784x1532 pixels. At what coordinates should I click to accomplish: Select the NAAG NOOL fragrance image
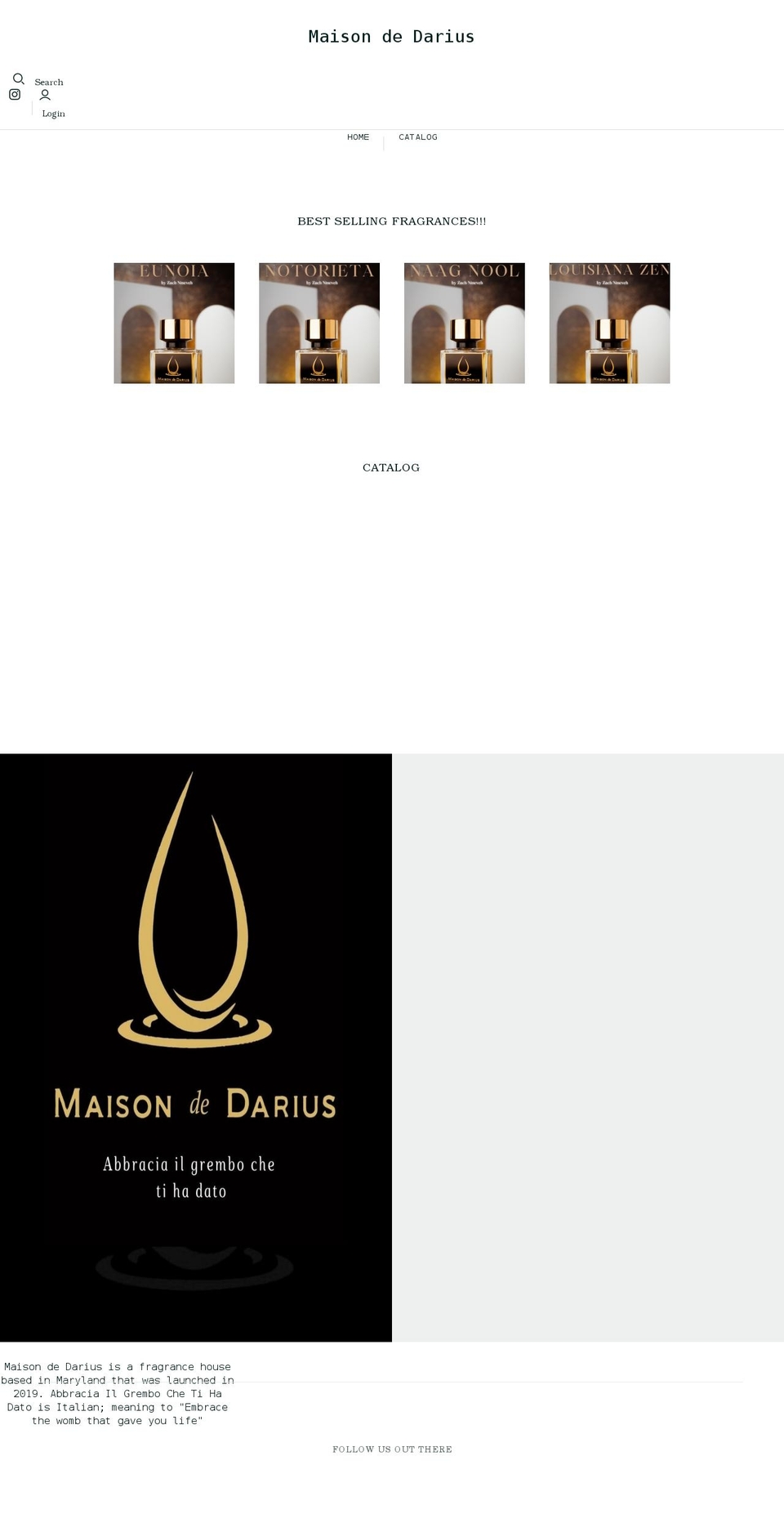click(464, 323)
